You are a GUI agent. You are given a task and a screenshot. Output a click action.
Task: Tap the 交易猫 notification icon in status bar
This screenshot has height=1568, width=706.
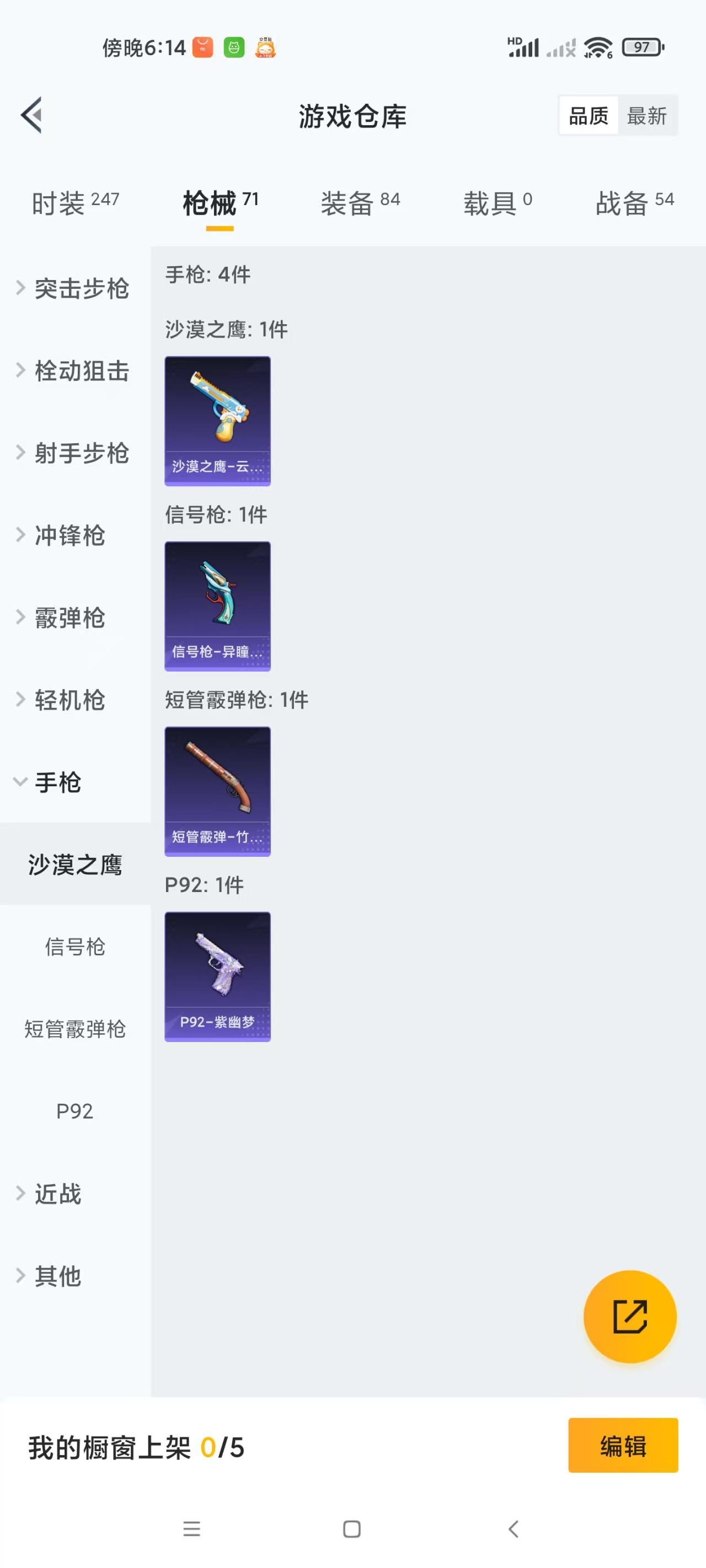click(267, 47)
